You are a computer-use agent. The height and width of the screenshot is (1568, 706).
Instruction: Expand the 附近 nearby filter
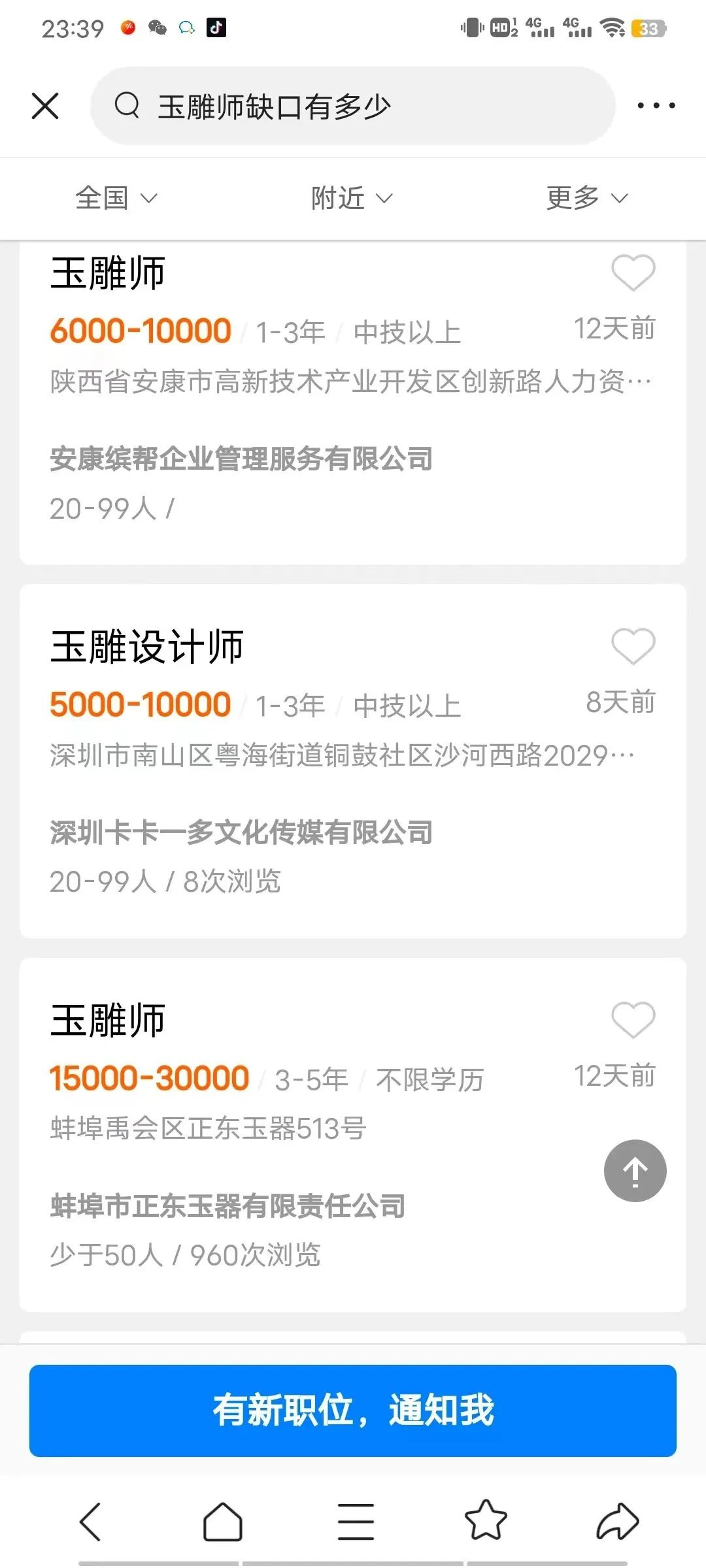352,198
